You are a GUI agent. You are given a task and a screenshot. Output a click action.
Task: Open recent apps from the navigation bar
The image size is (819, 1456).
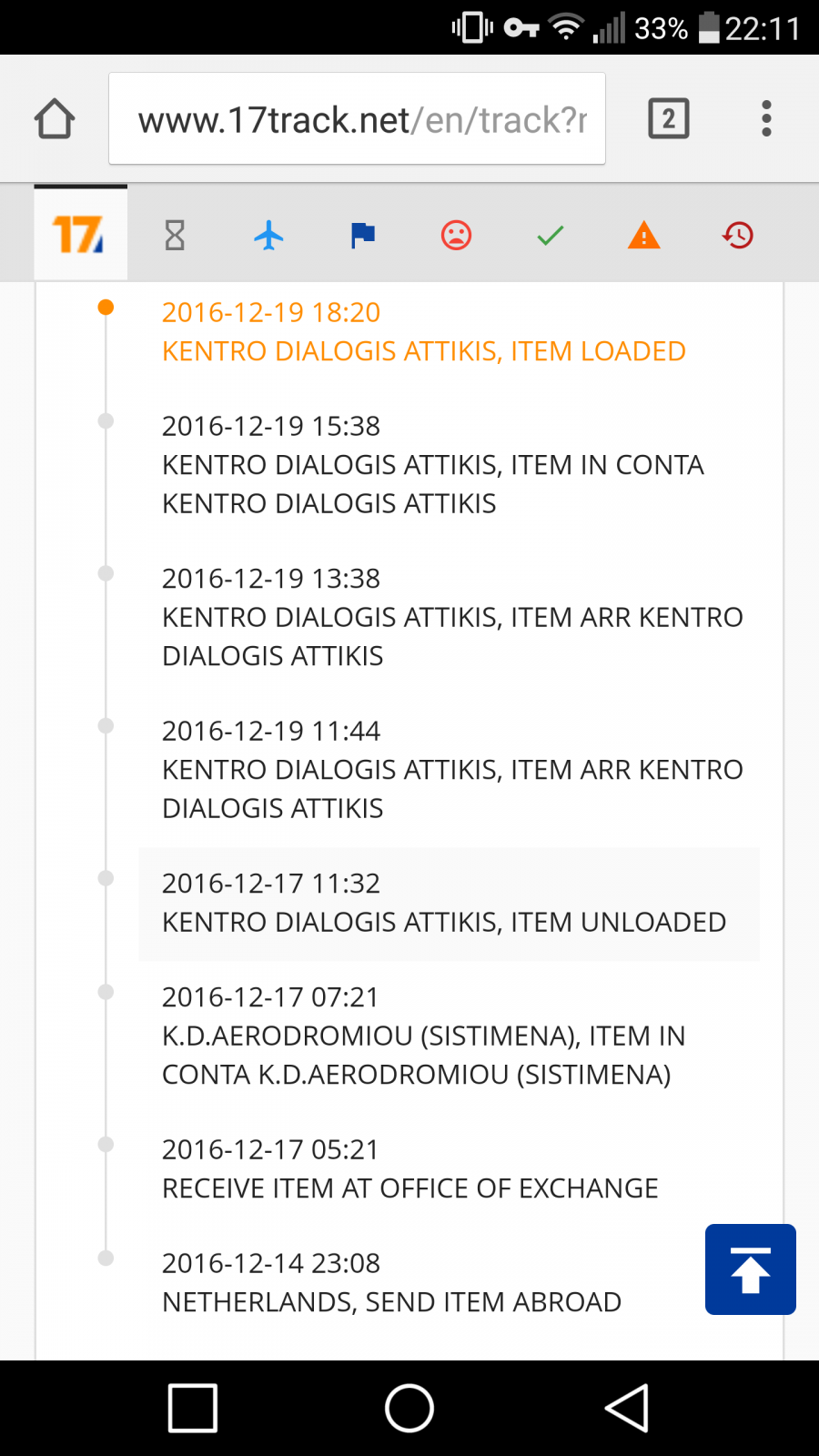[193, 1408]
